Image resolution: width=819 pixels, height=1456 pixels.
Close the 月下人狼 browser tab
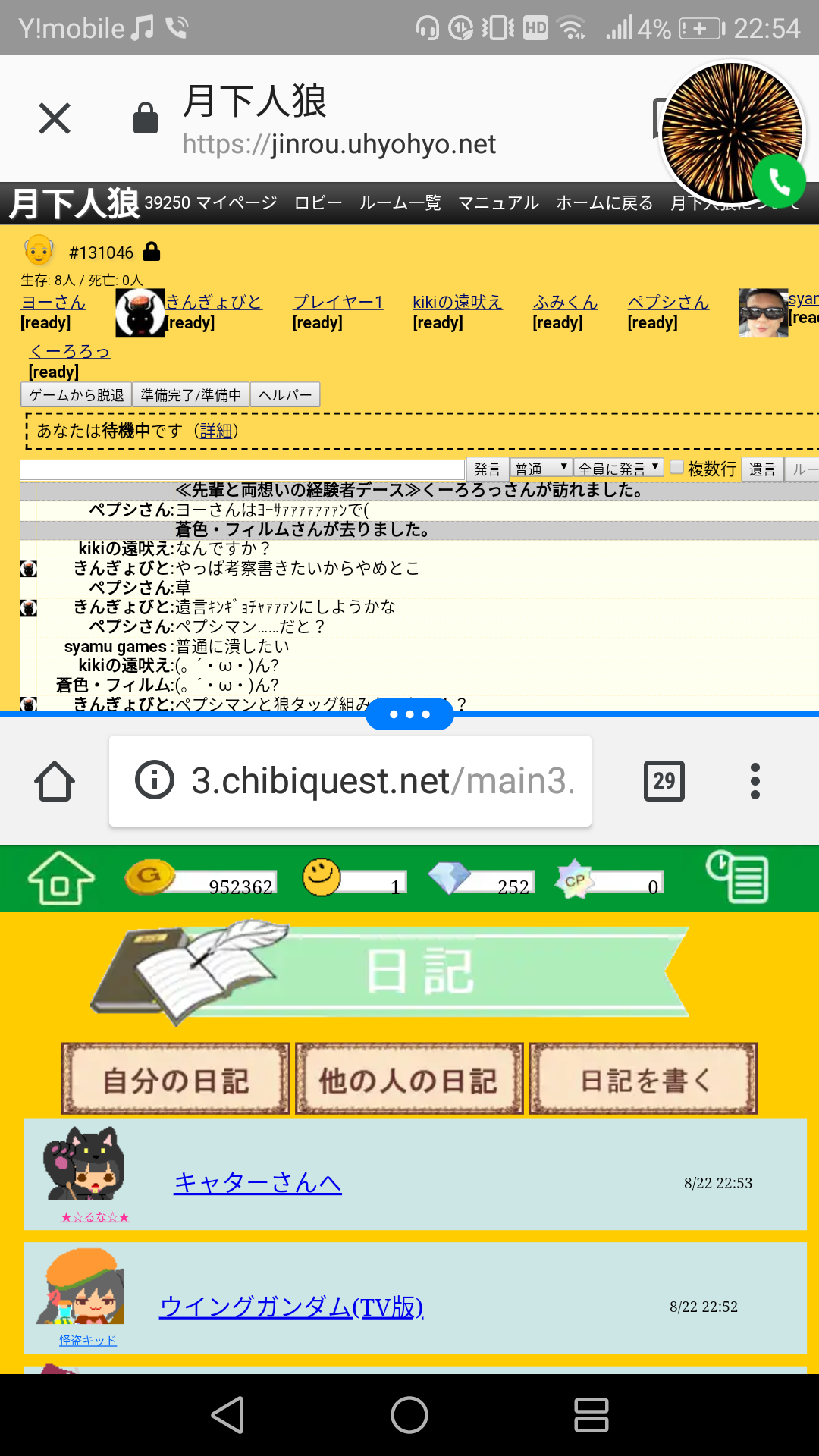(x=55, y=118)
